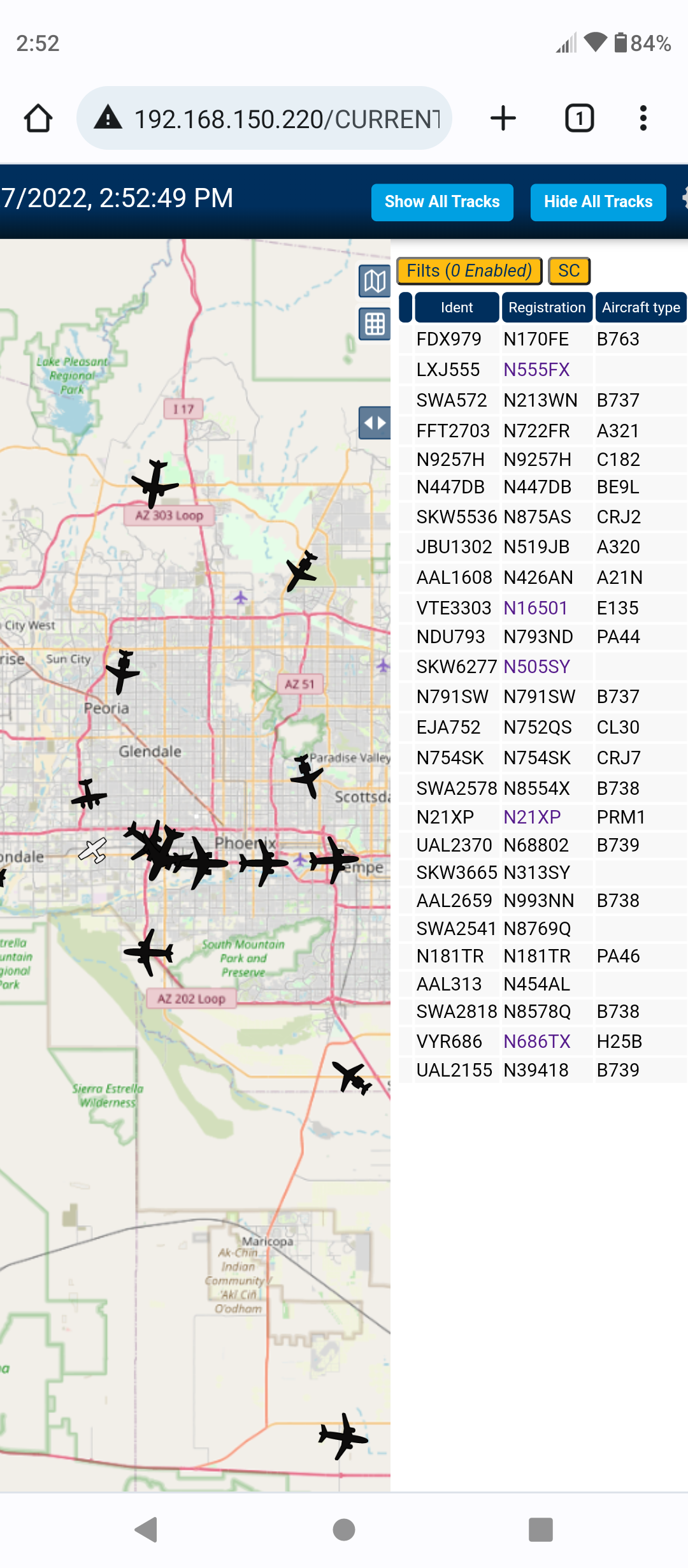Select the UAL2155 aircraft row

[x=543, y=1070]
